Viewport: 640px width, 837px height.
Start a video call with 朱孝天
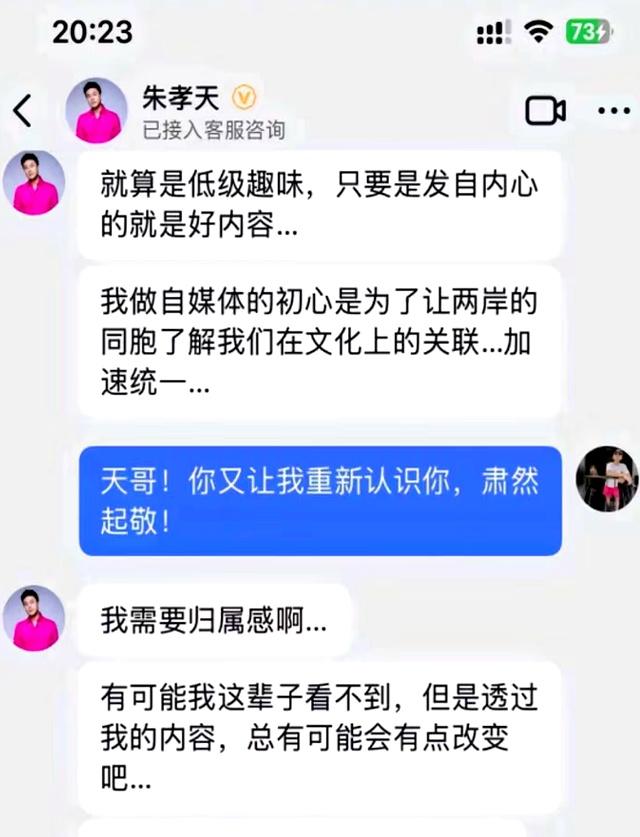coord(545,110)
